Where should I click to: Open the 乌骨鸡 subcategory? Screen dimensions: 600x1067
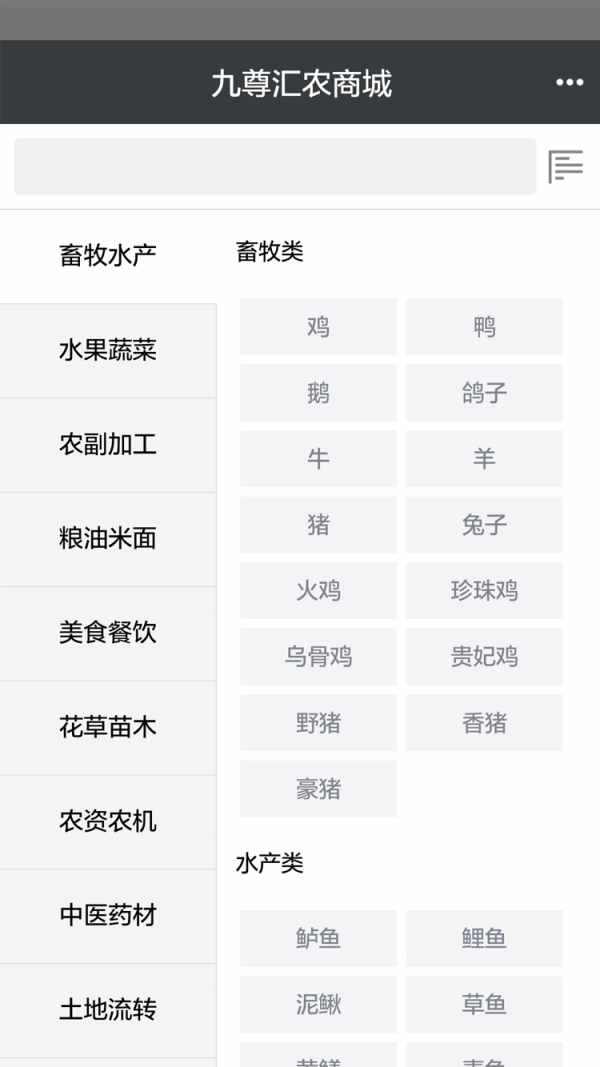[318, 657]
